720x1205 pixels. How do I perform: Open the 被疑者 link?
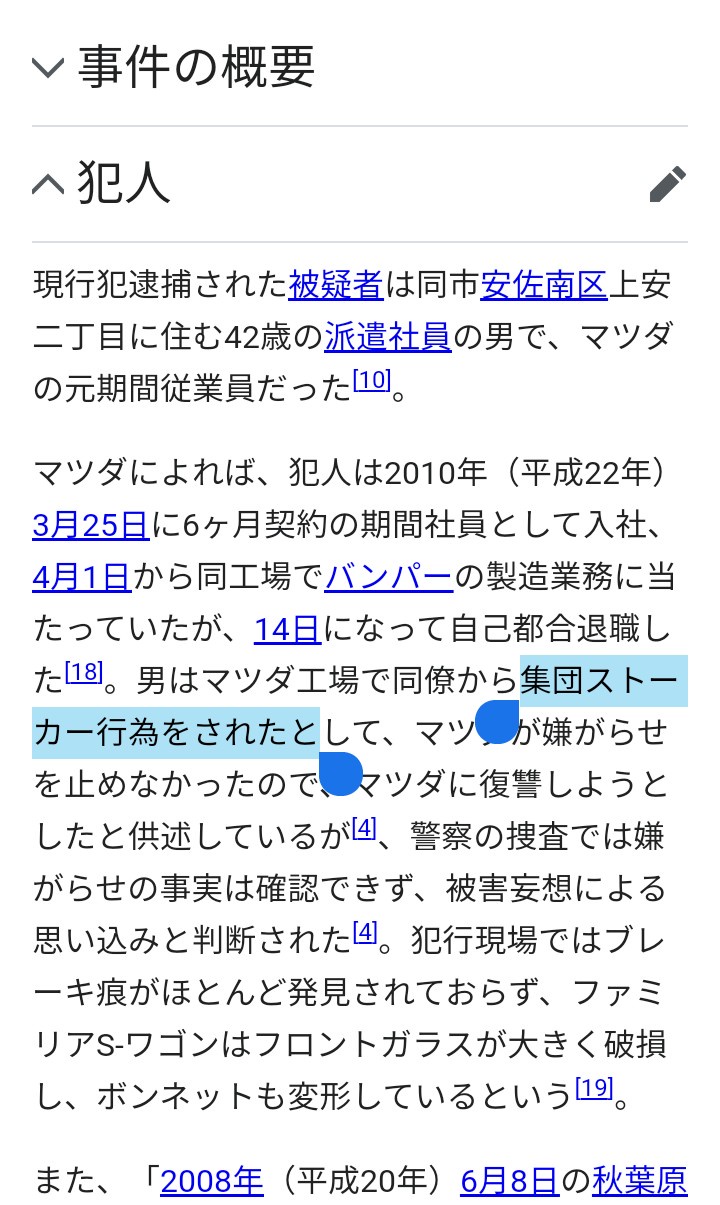click(336, 286)
